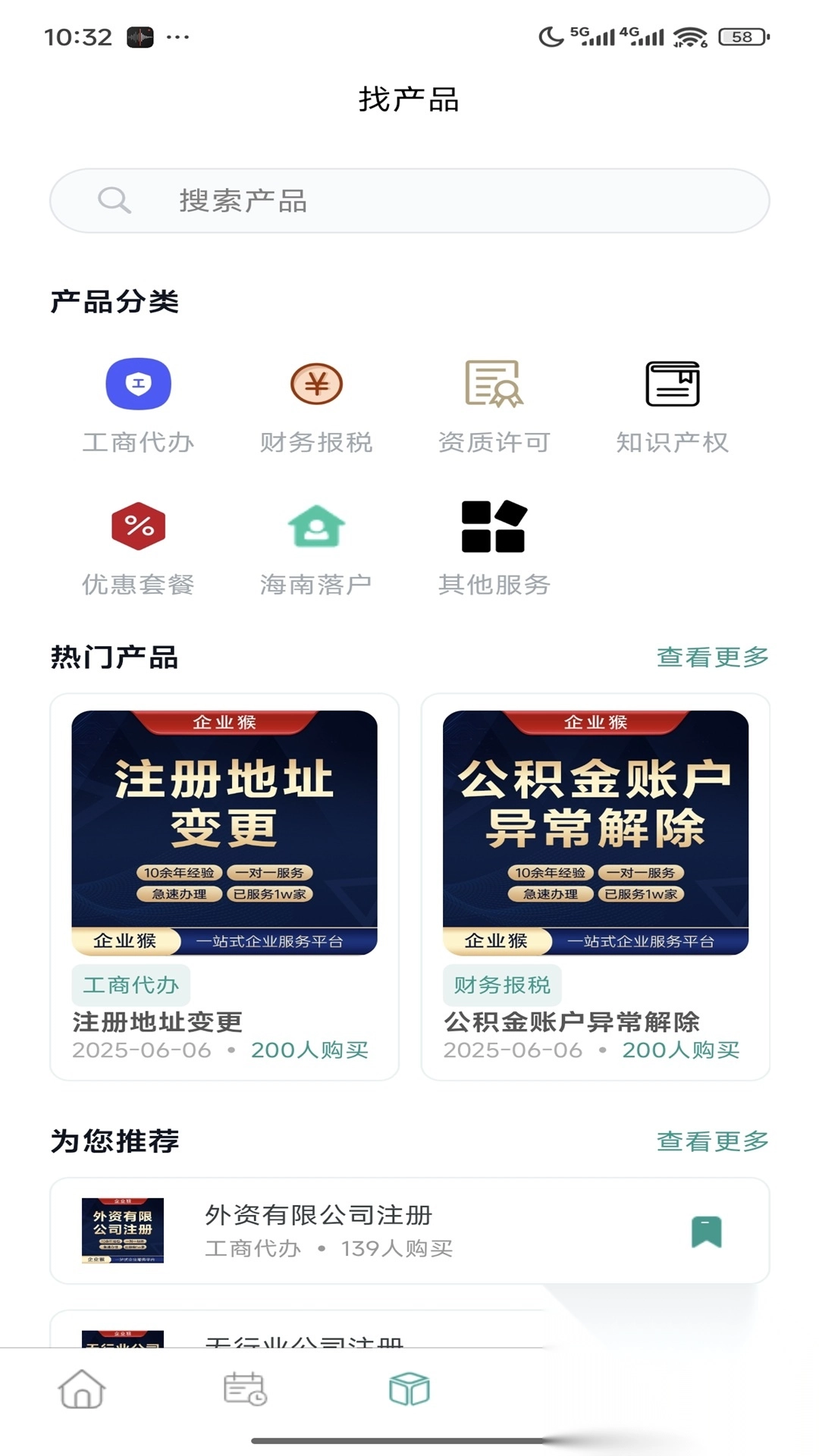Click the 工商代办 tag on 注册地址变更 card
The image size is (819, 1456).
coord(130,984)
